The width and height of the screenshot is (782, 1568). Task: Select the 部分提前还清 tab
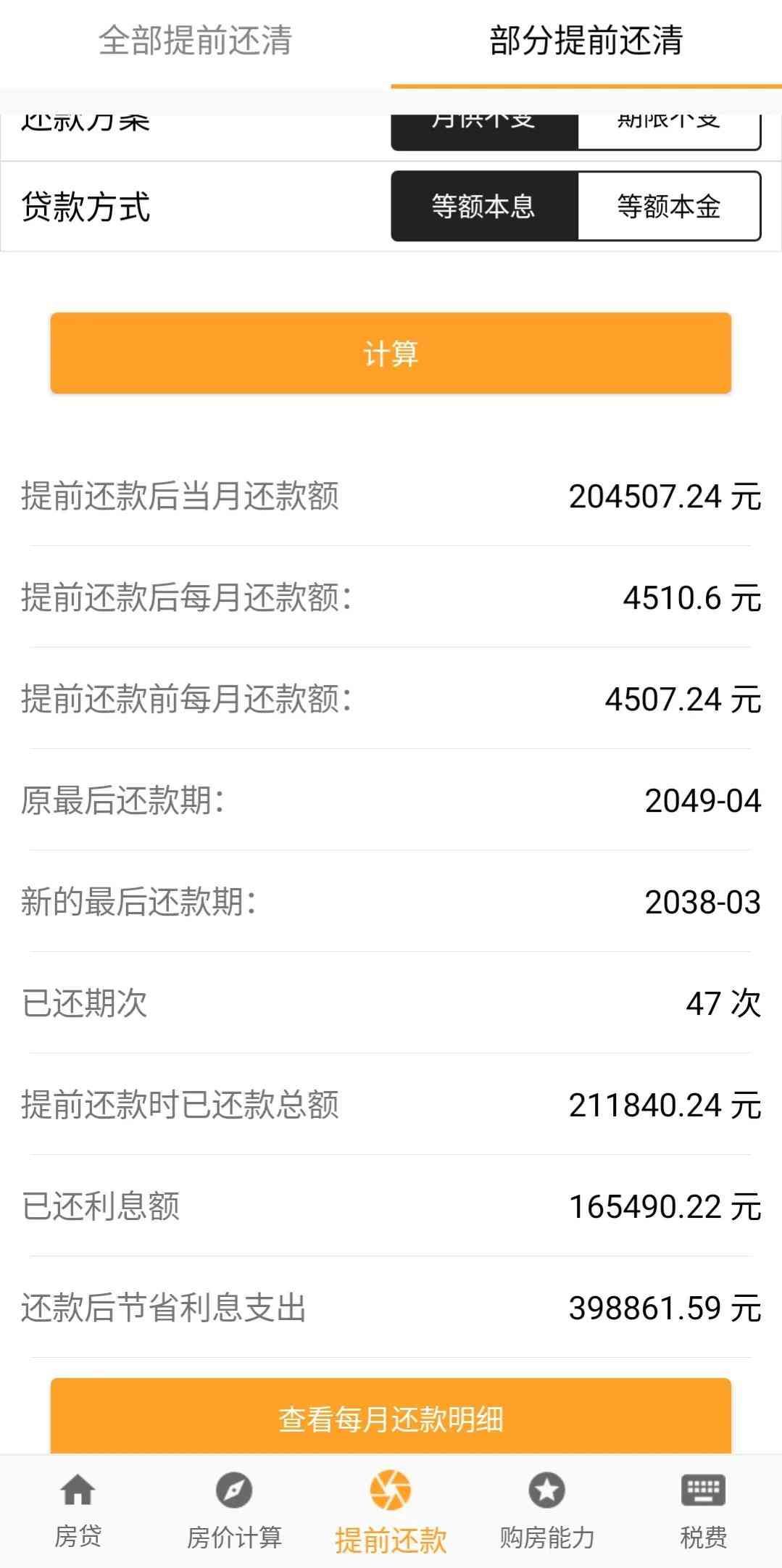click(x=586, y=41)
